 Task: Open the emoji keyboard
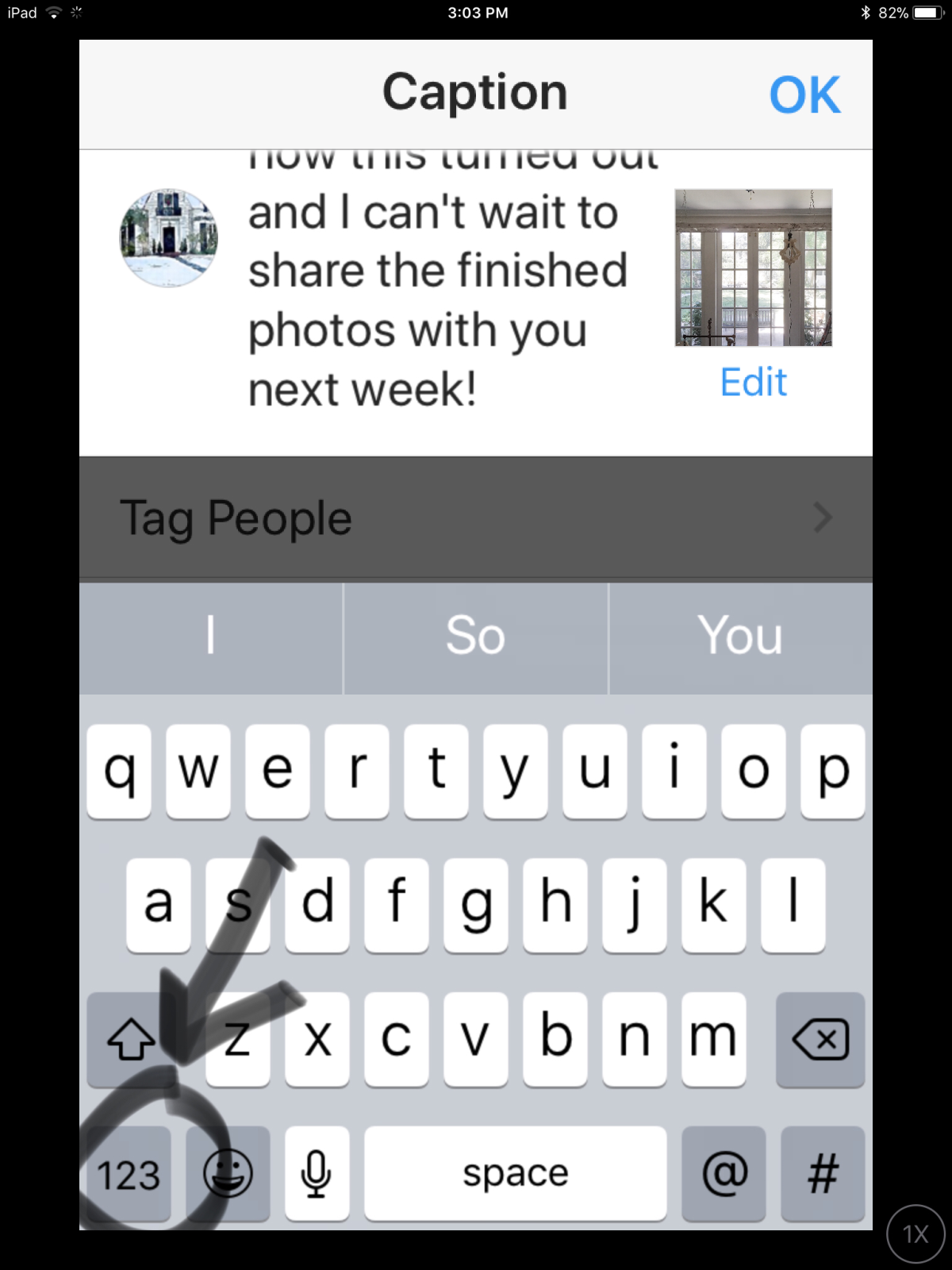click(228, 1174)
